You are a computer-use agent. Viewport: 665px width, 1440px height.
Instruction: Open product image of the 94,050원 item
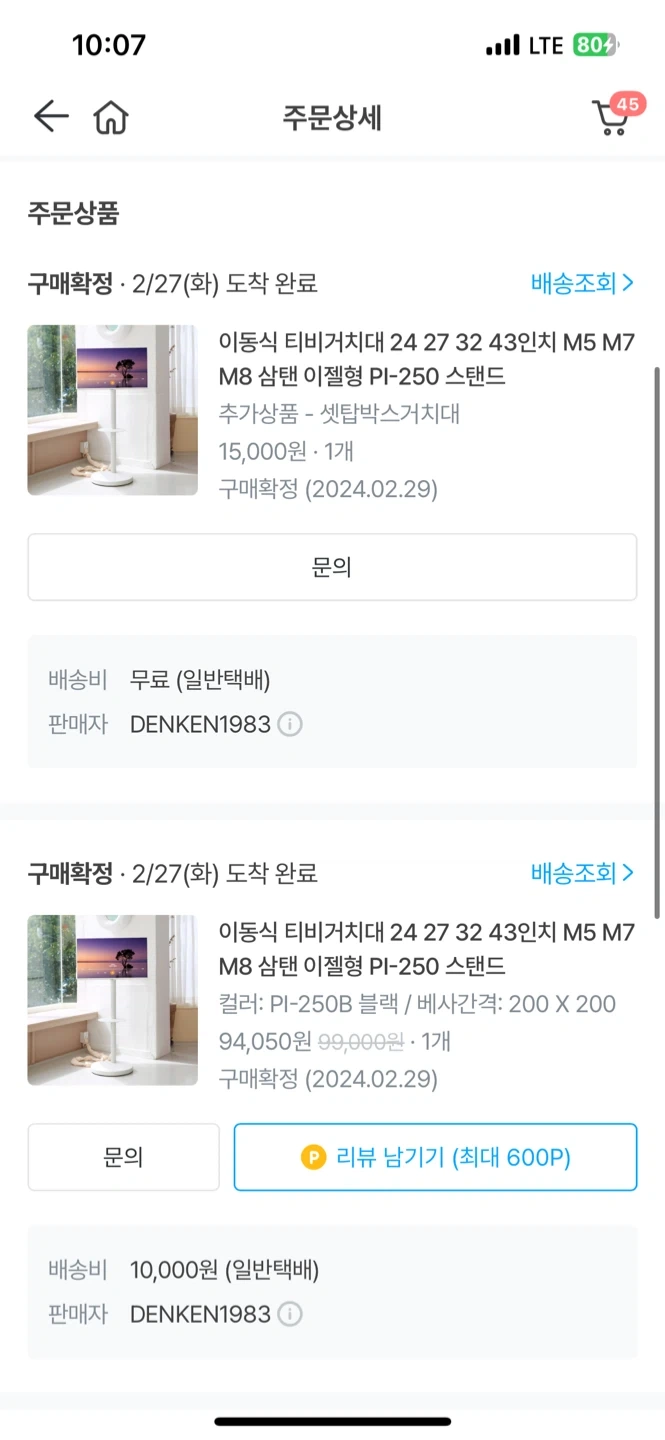pos(112,1000)
